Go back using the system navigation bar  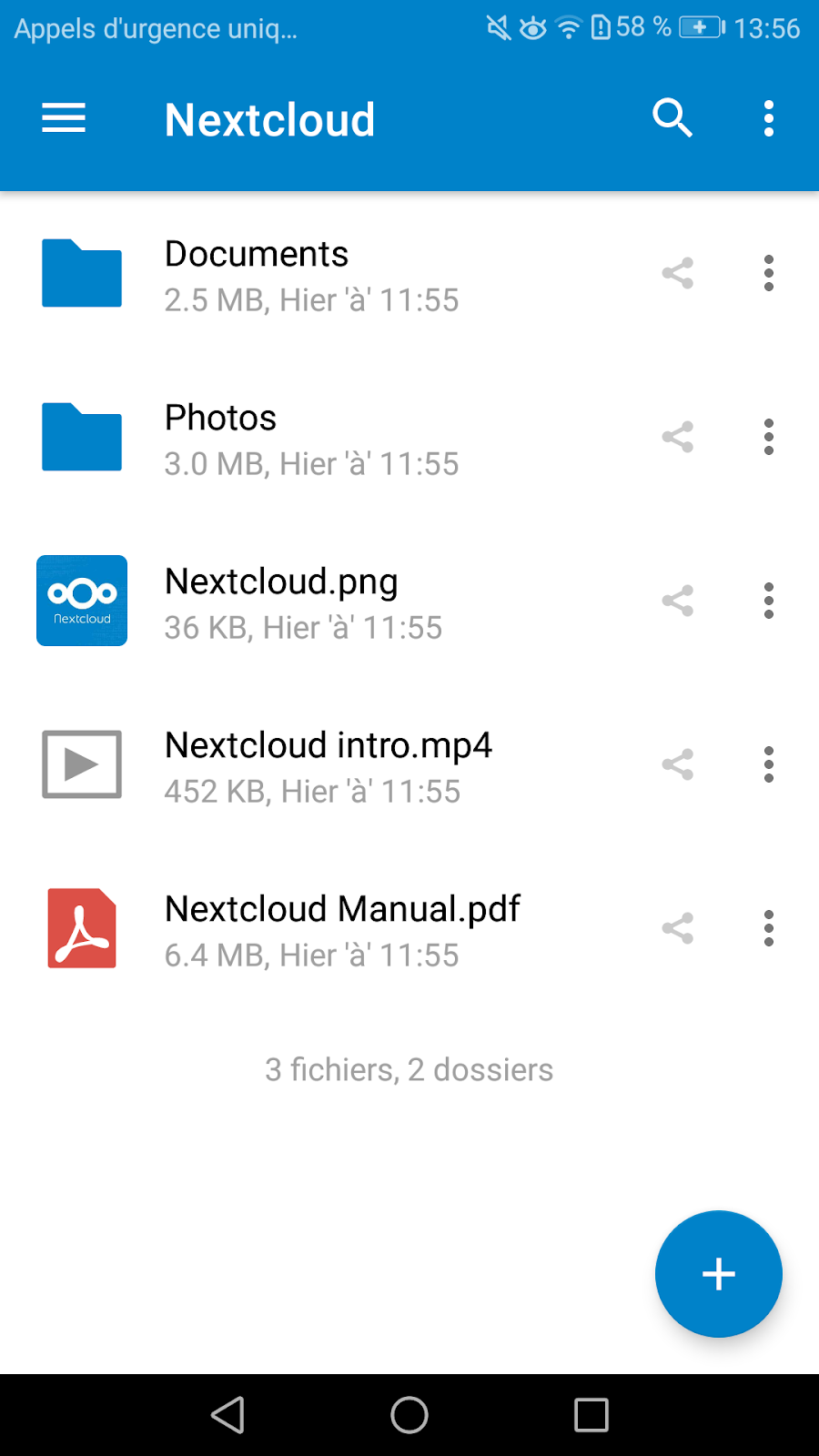227,1415
